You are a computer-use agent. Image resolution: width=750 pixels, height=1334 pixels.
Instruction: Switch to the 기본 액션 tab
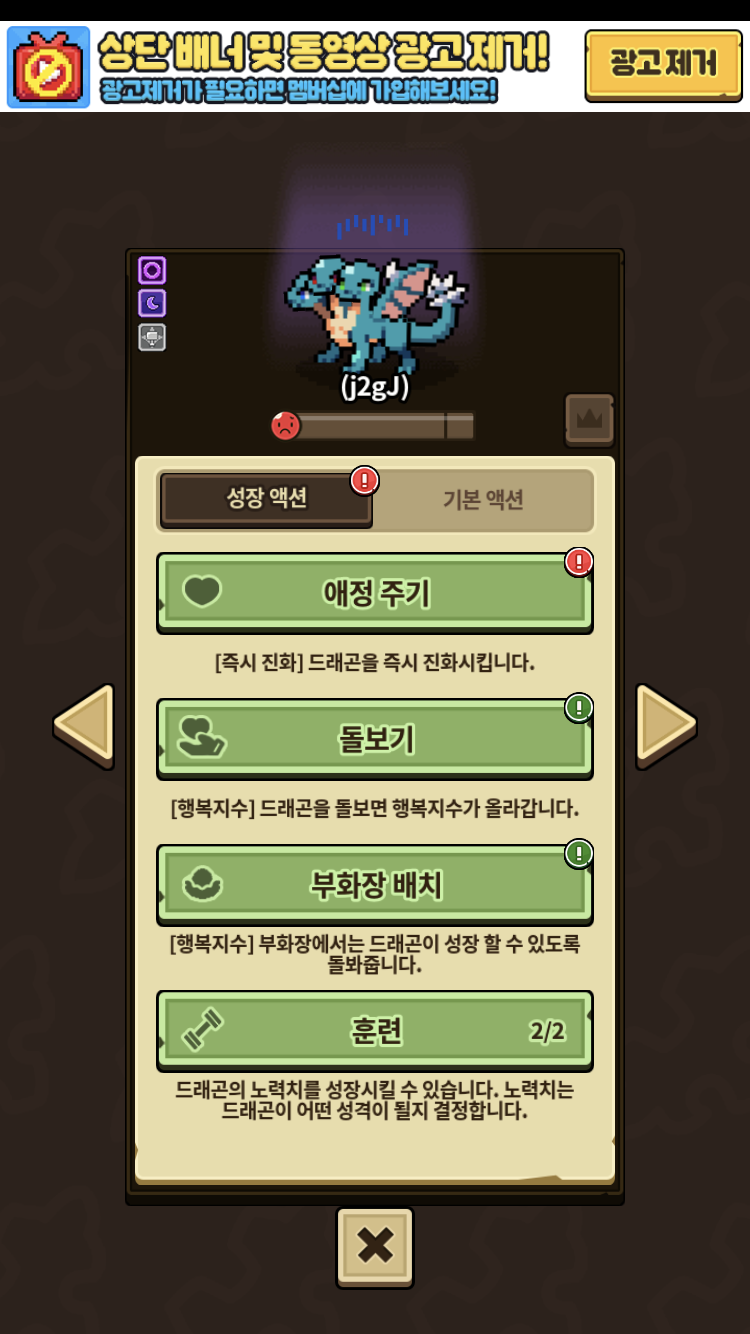tap(483, 499)
